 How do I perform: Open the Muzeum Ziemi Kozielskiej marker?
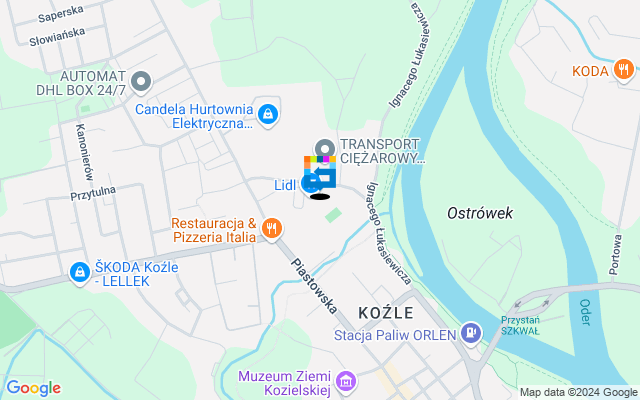346,381
